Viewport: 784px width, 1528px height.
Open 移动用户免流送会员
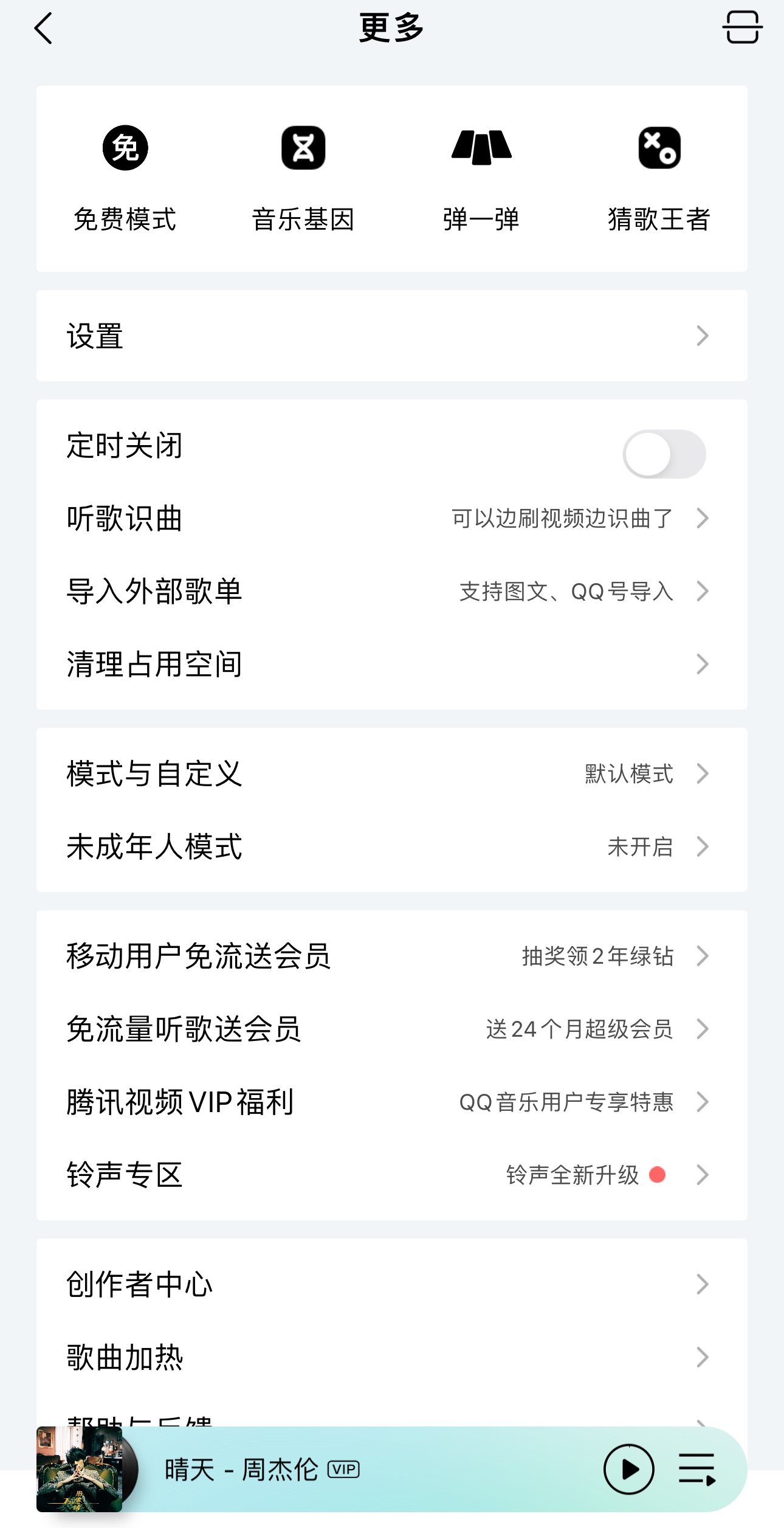391,956
